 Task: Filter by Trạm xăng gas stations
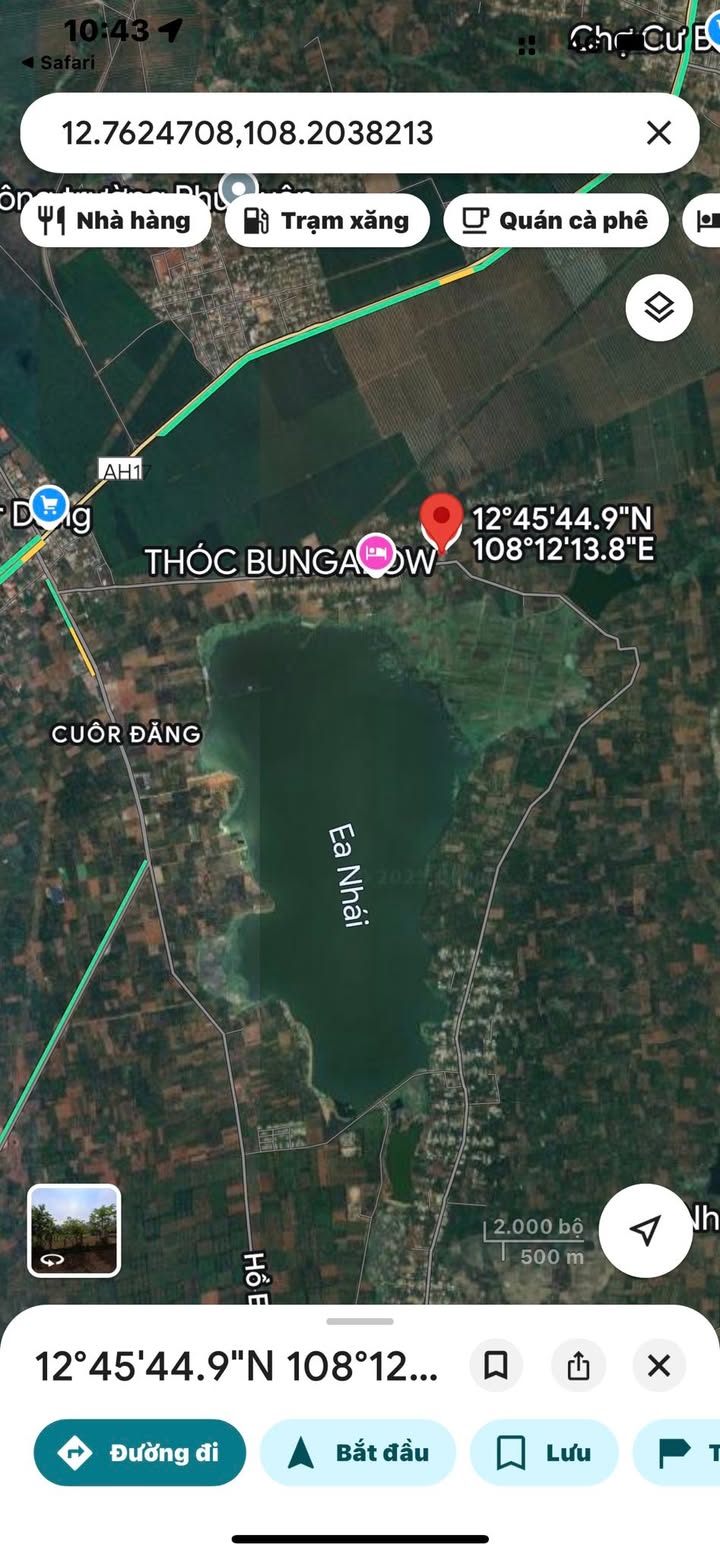pos(327,221)
